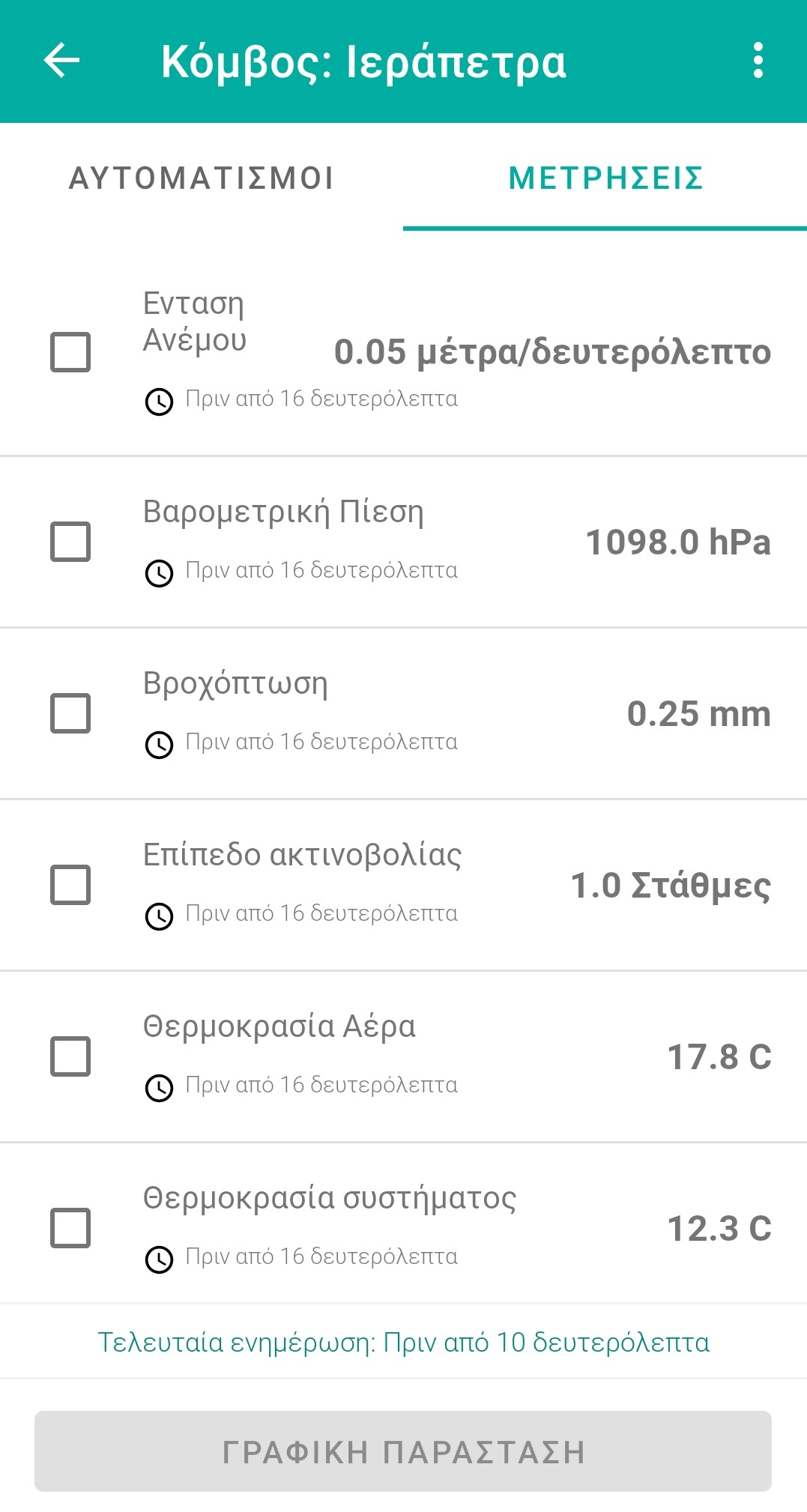Go back using the arrow icon
Viewport: 807px width, 1512px height.
61,61
